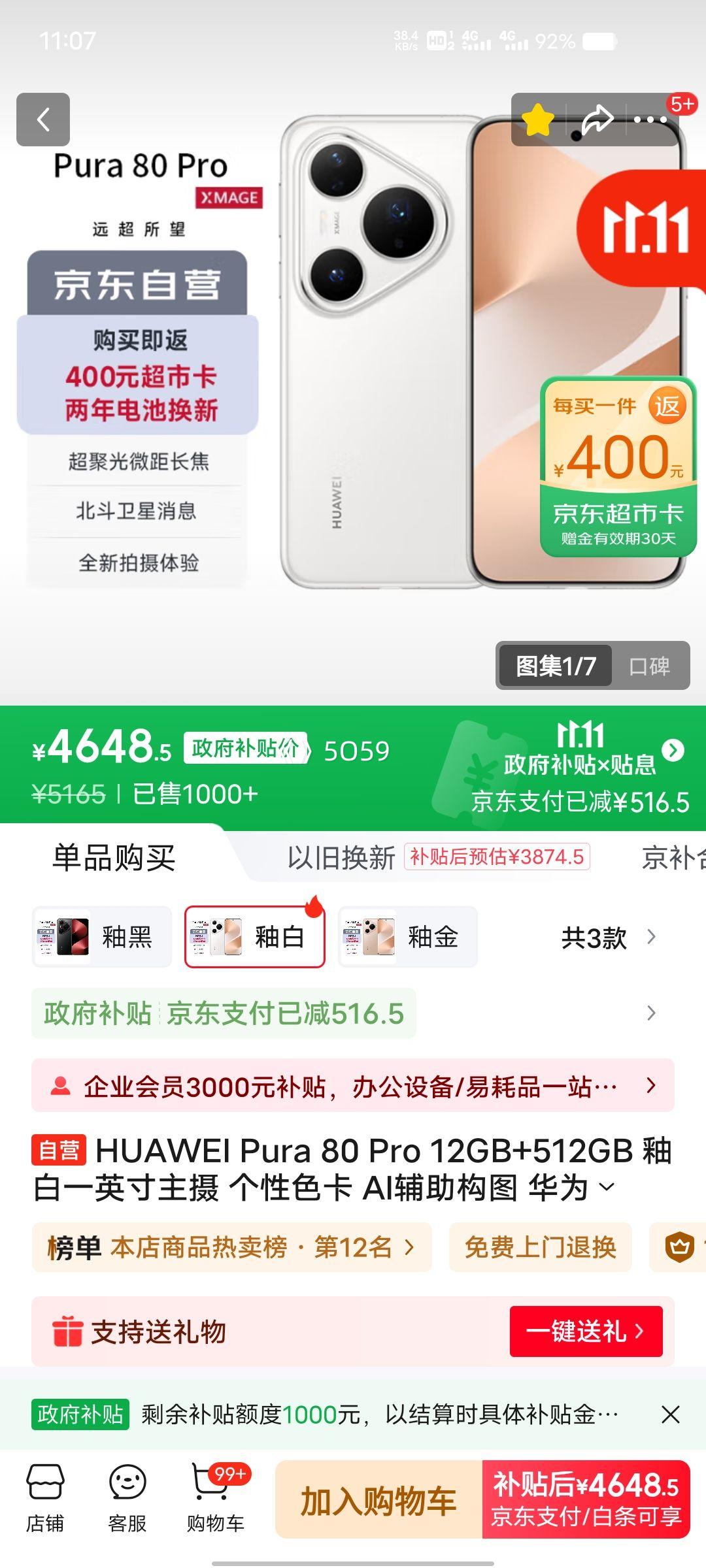706x1568 pixels.
Task: Switch to 以旧换新 purchase tab
Action: click(x=342, y=857)
